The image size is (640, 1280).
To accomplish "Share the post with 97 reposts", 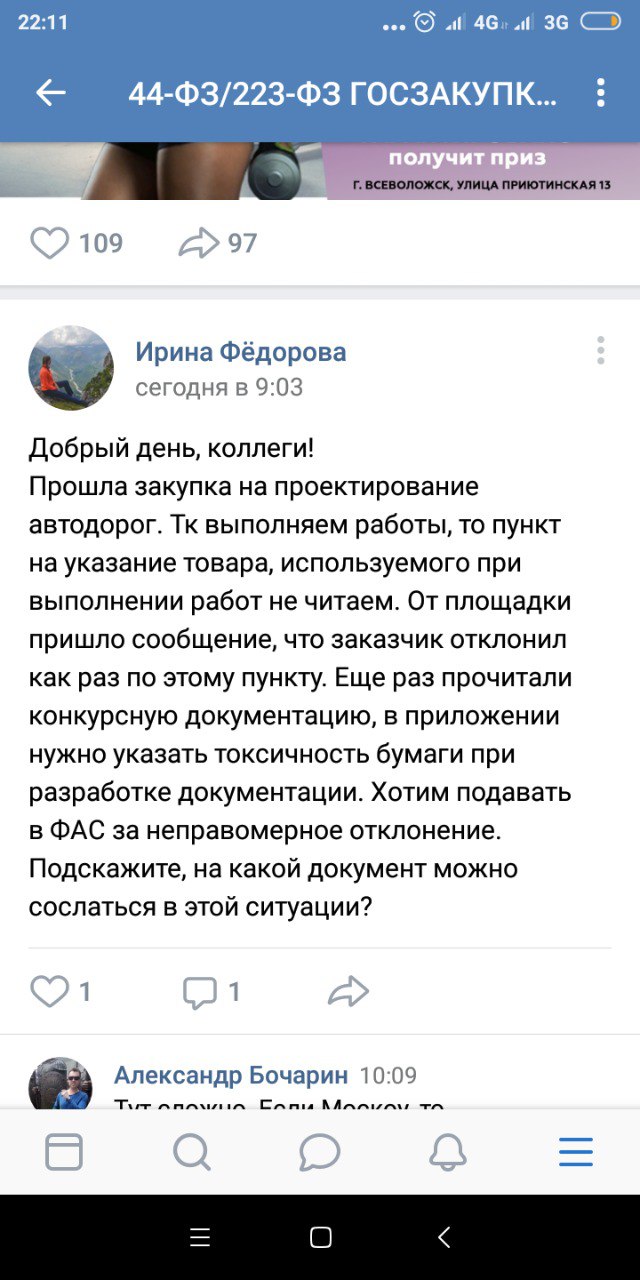I will point(199,243).
